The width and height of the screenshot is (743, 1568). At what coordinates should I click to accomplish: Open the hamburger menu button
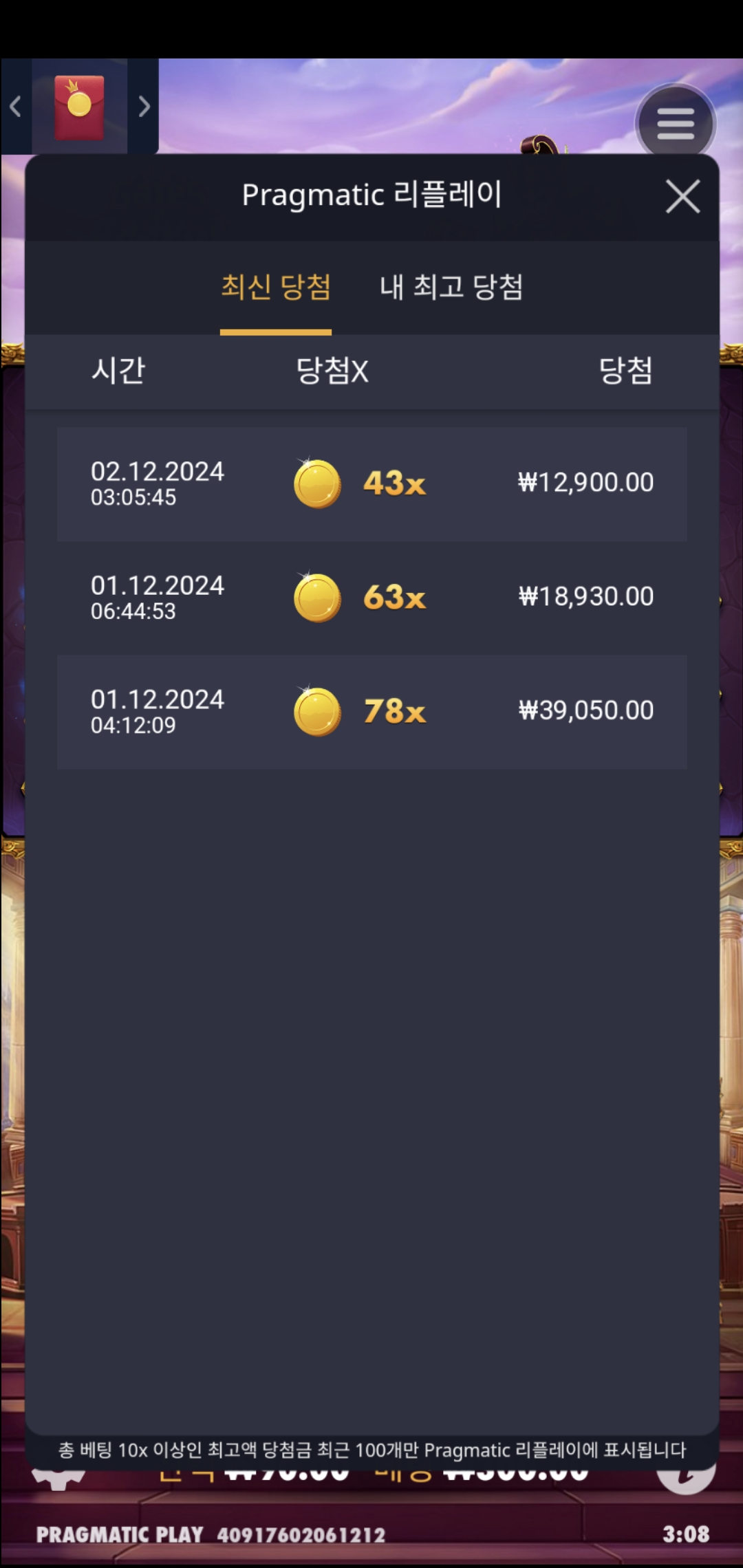[676, 124]
